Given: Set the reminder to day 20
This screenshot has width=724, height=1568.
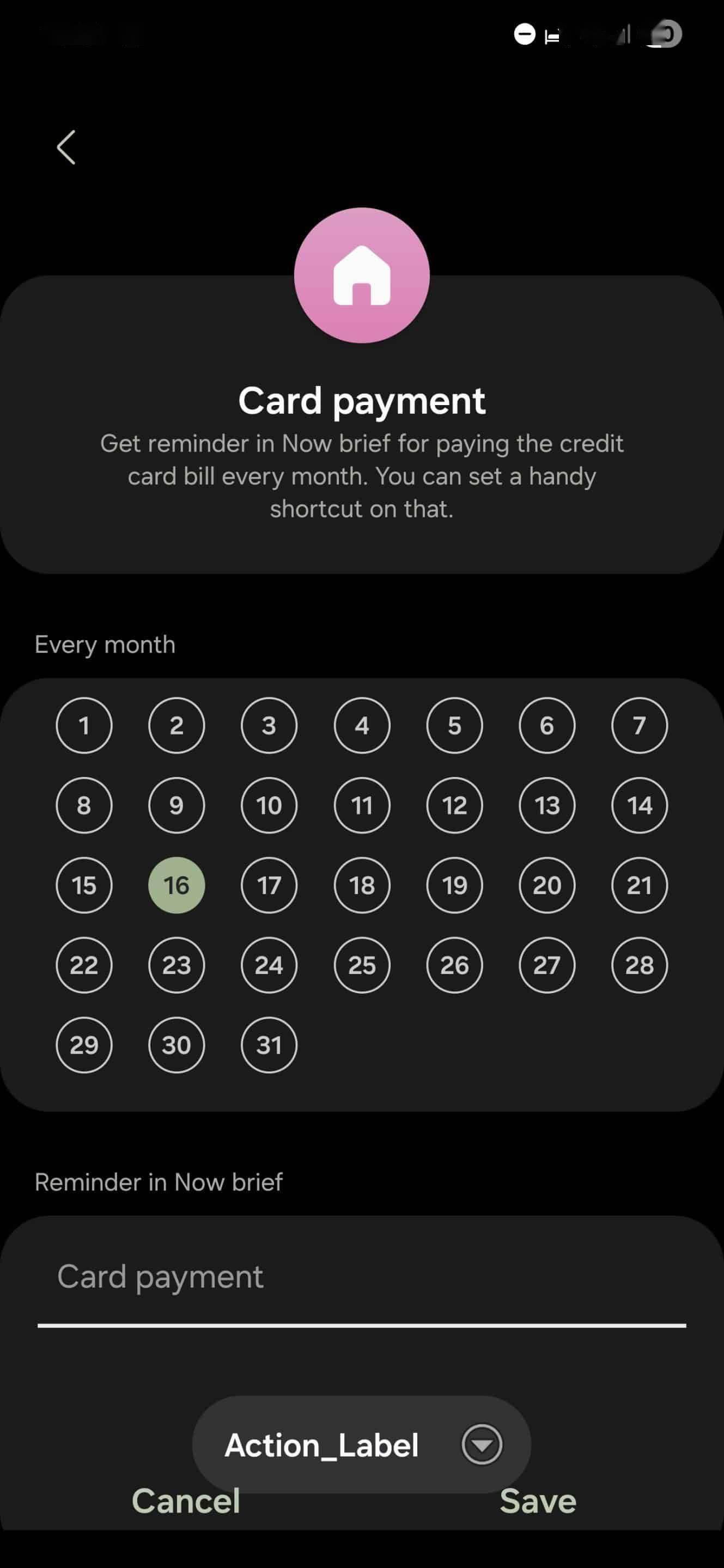Looking at the screenshot, I should [x=547, y=885].
